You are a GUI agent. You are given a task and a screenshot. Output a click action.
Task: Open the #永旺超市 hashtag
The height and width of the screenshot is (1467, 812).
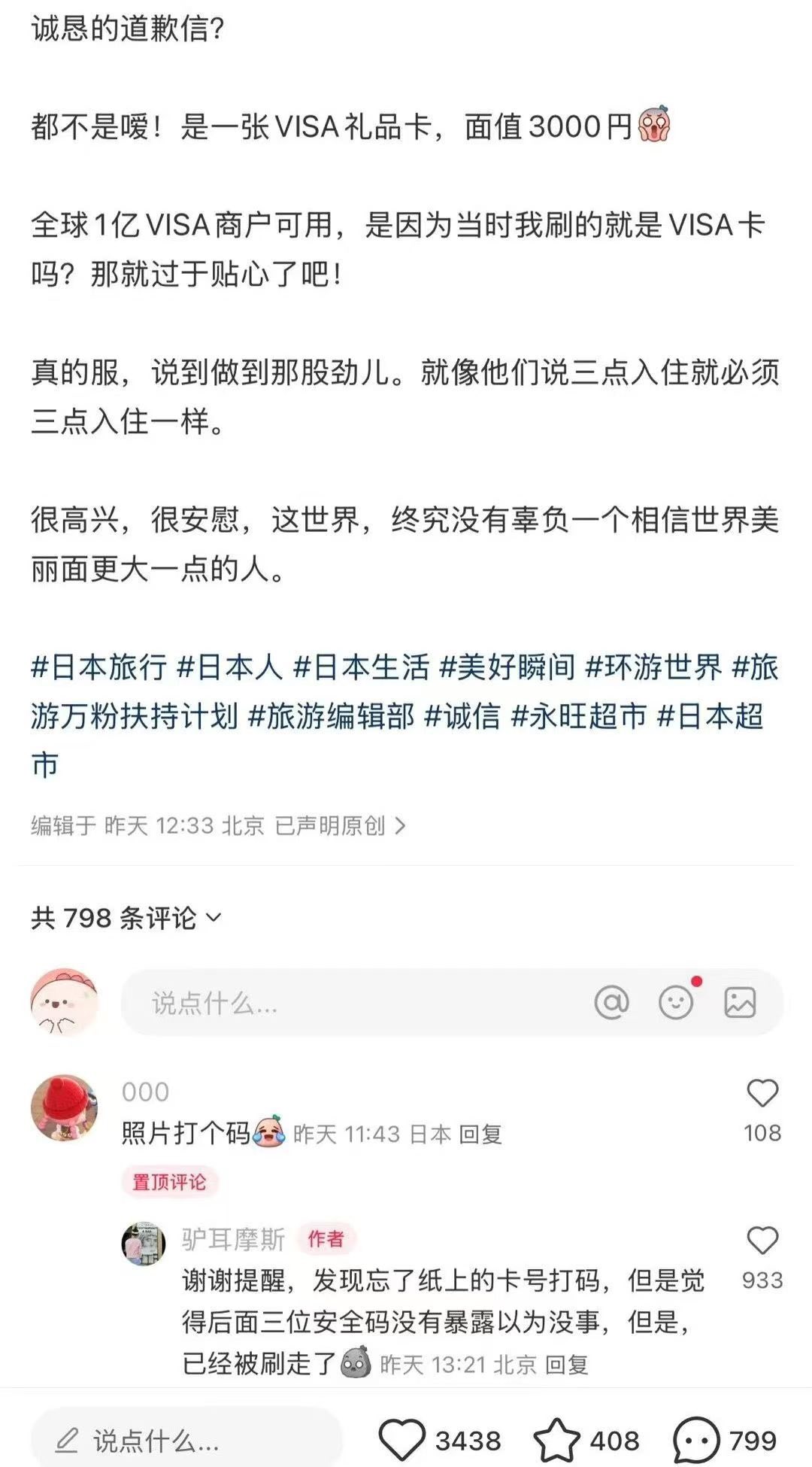pyautogui.click(x=578, y=716)
